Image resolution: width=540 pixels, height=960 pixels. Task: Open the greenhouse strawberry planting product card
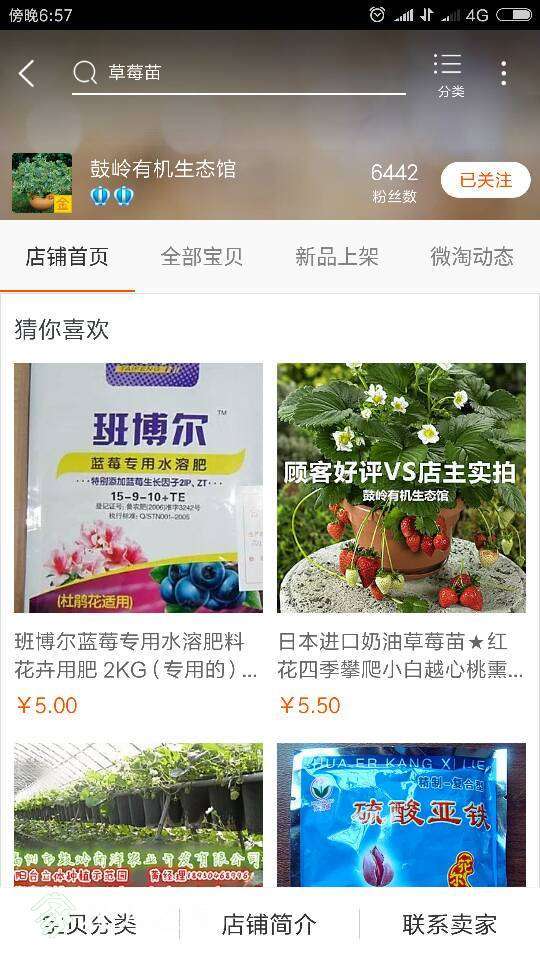[x=138, y=815]
